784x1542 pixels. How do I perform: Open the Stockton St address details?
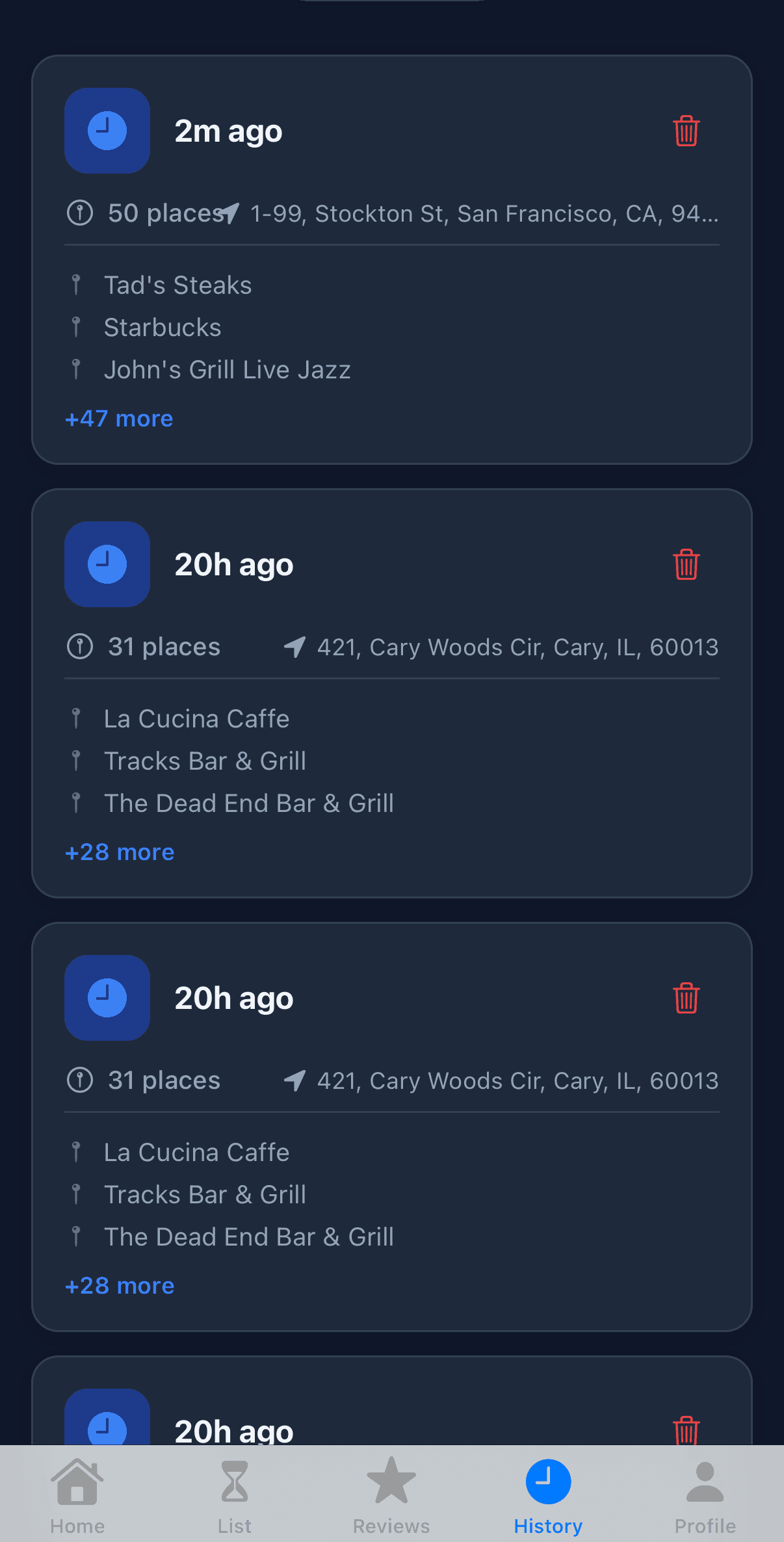click(484, 213)
